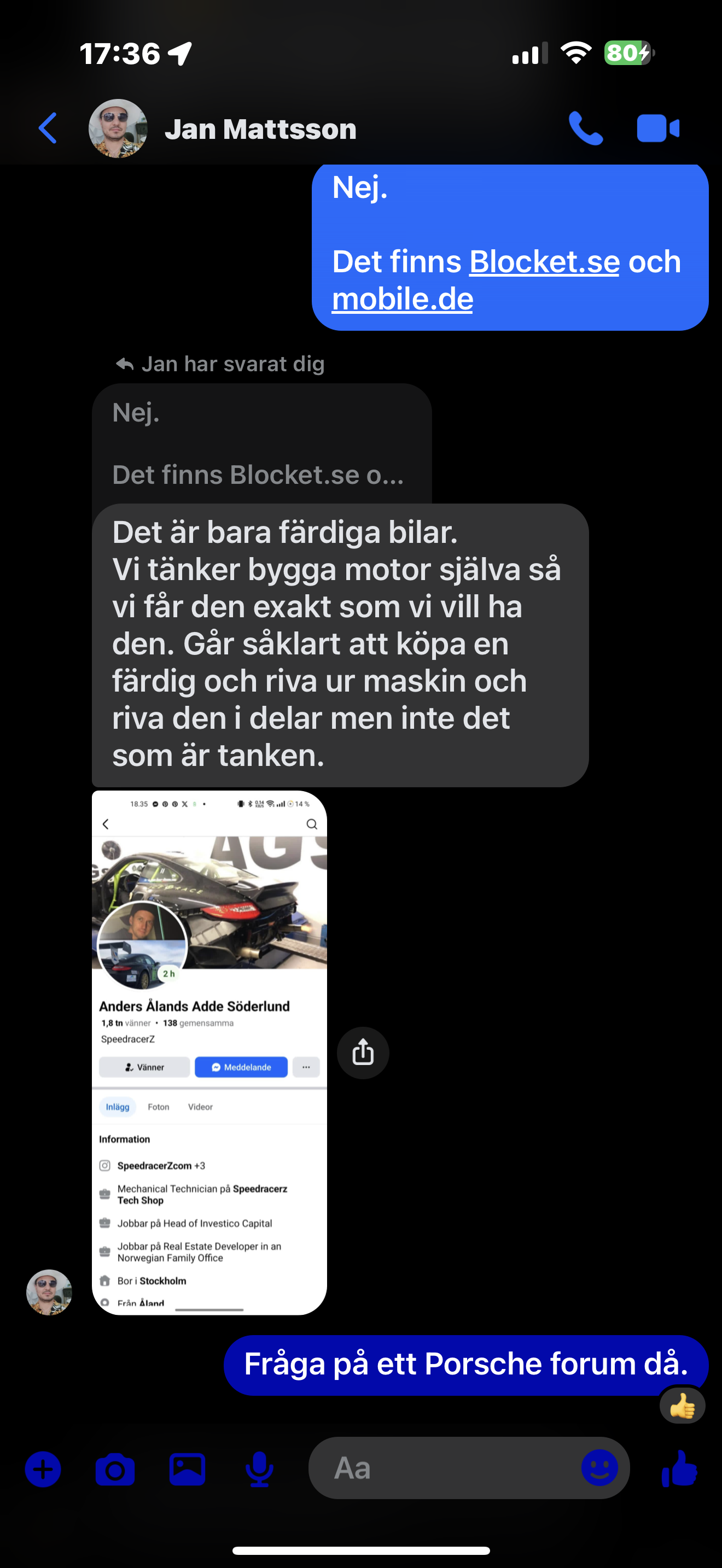Jump to the quoted reply message

(x=262, y=444)
